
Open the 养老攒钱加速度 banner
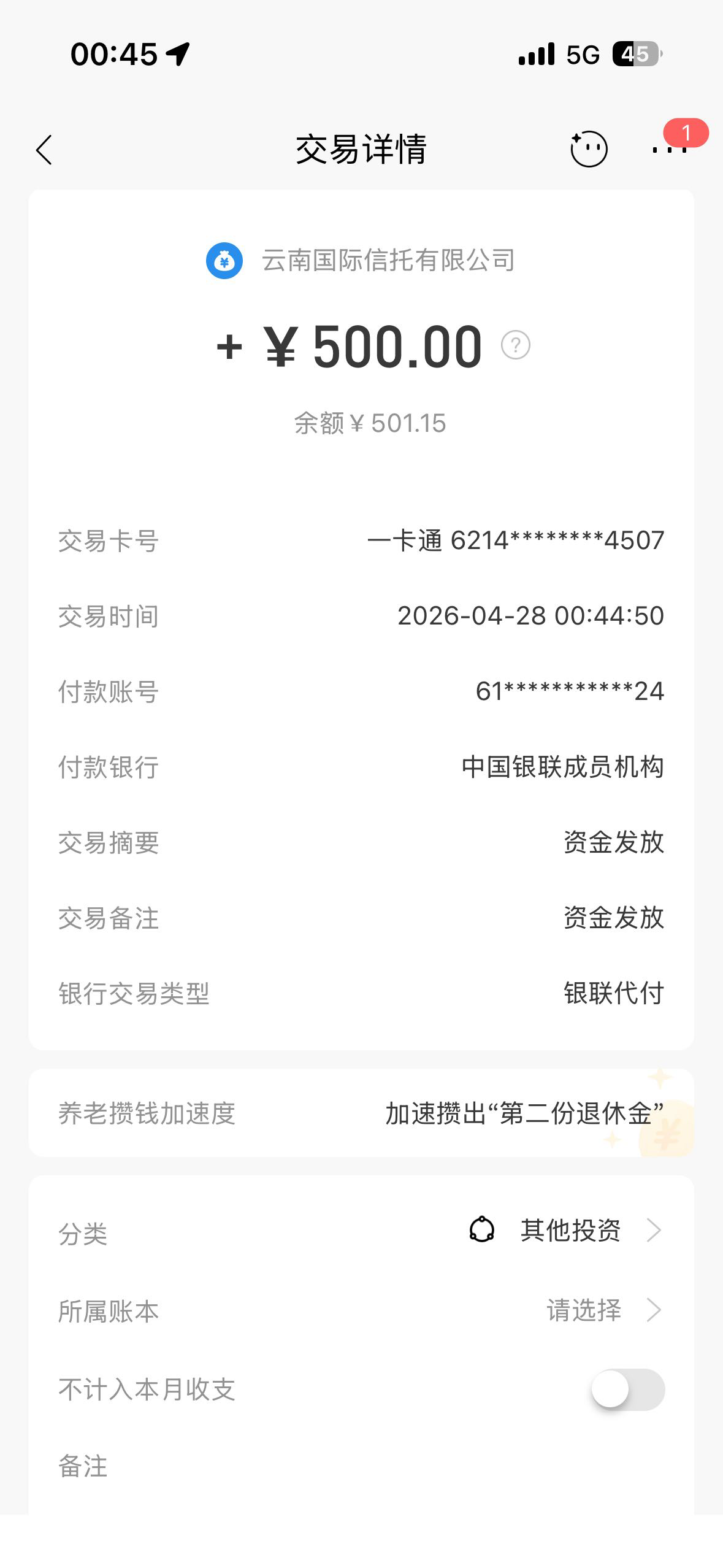tap(361, 1113)
